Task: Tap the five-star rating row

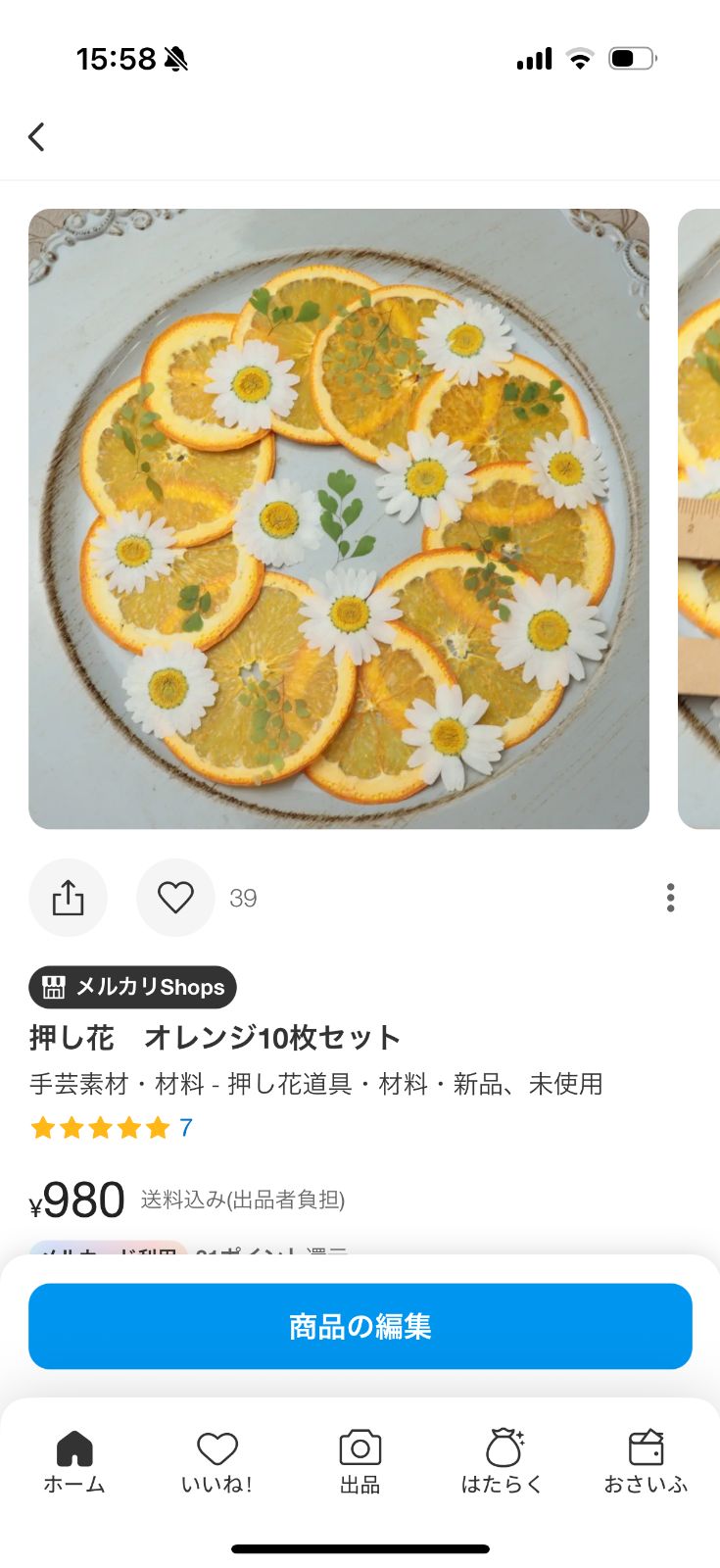Action: click(x=100, y=1127)
